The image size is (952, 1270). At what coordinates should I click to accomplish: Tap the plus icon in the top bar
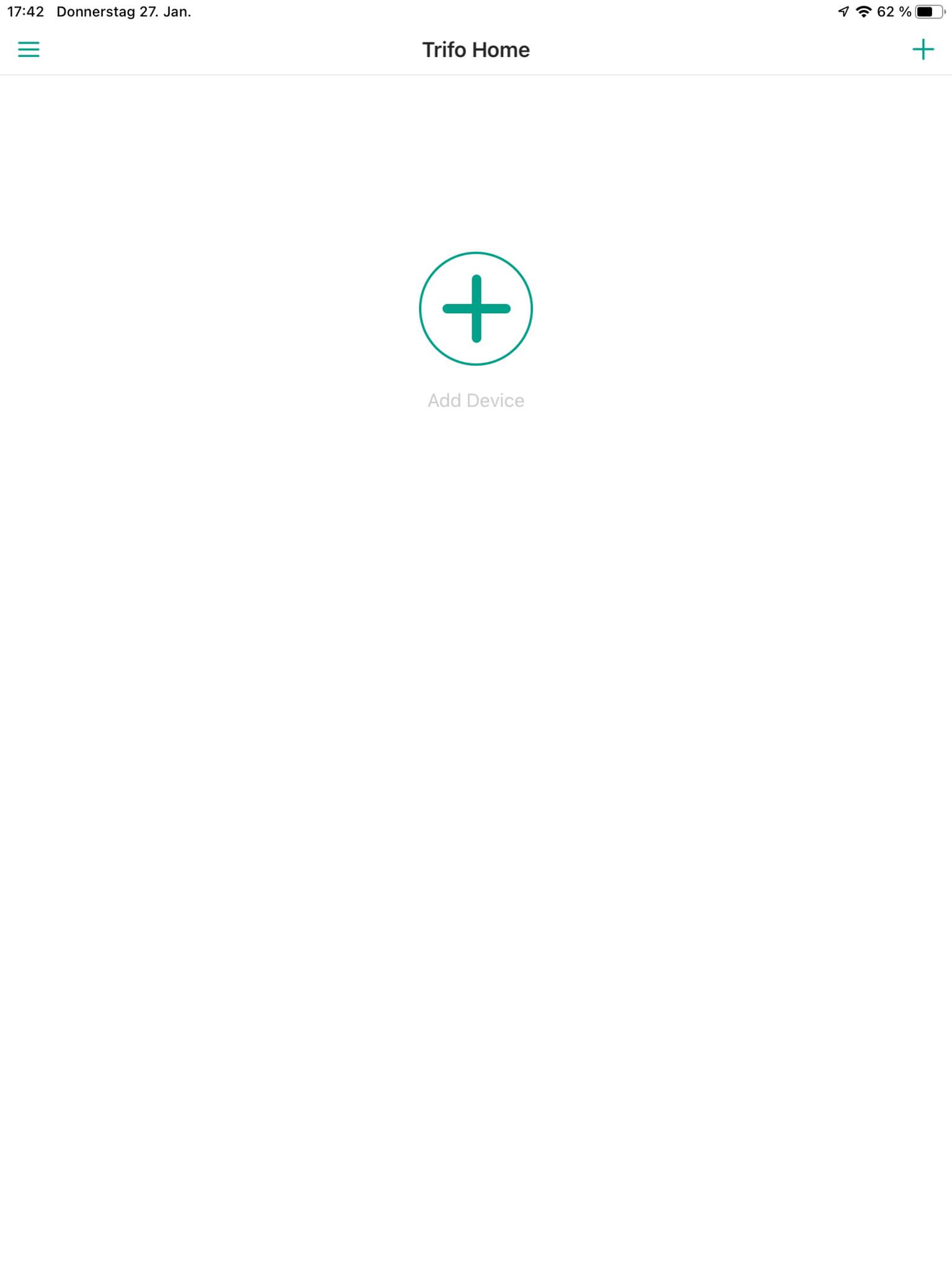tap(923, 50)
